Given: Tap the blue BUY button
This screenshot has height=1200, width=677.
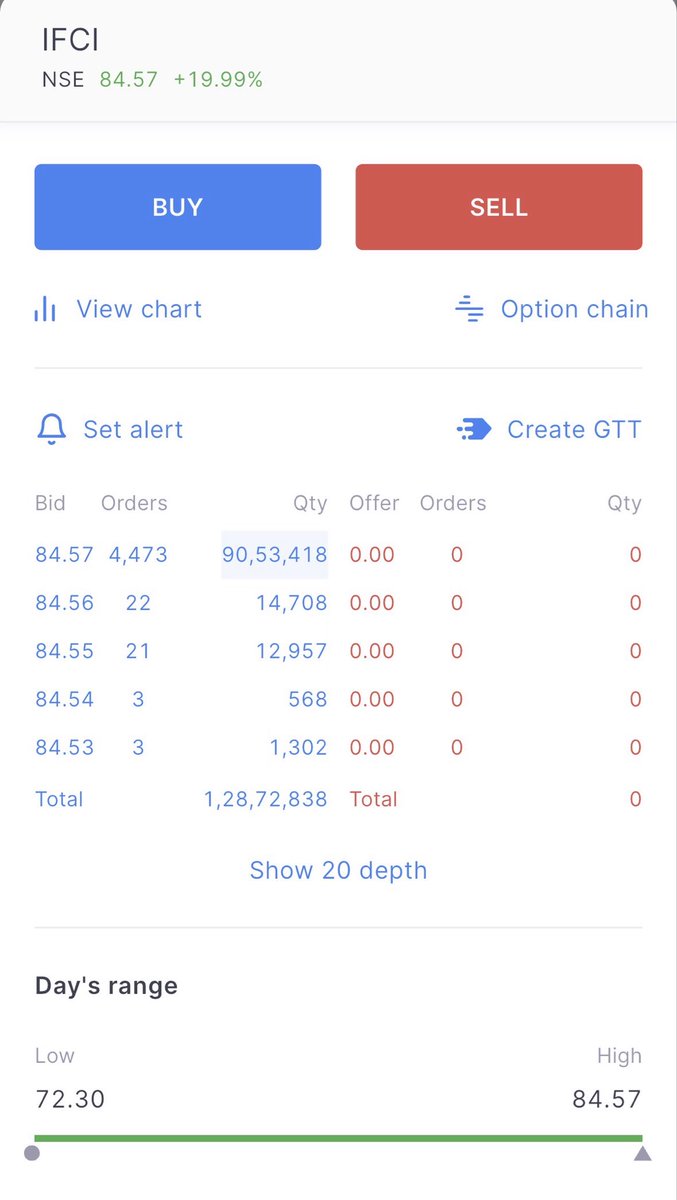Looking at the screenshot, I should [178, 207].
